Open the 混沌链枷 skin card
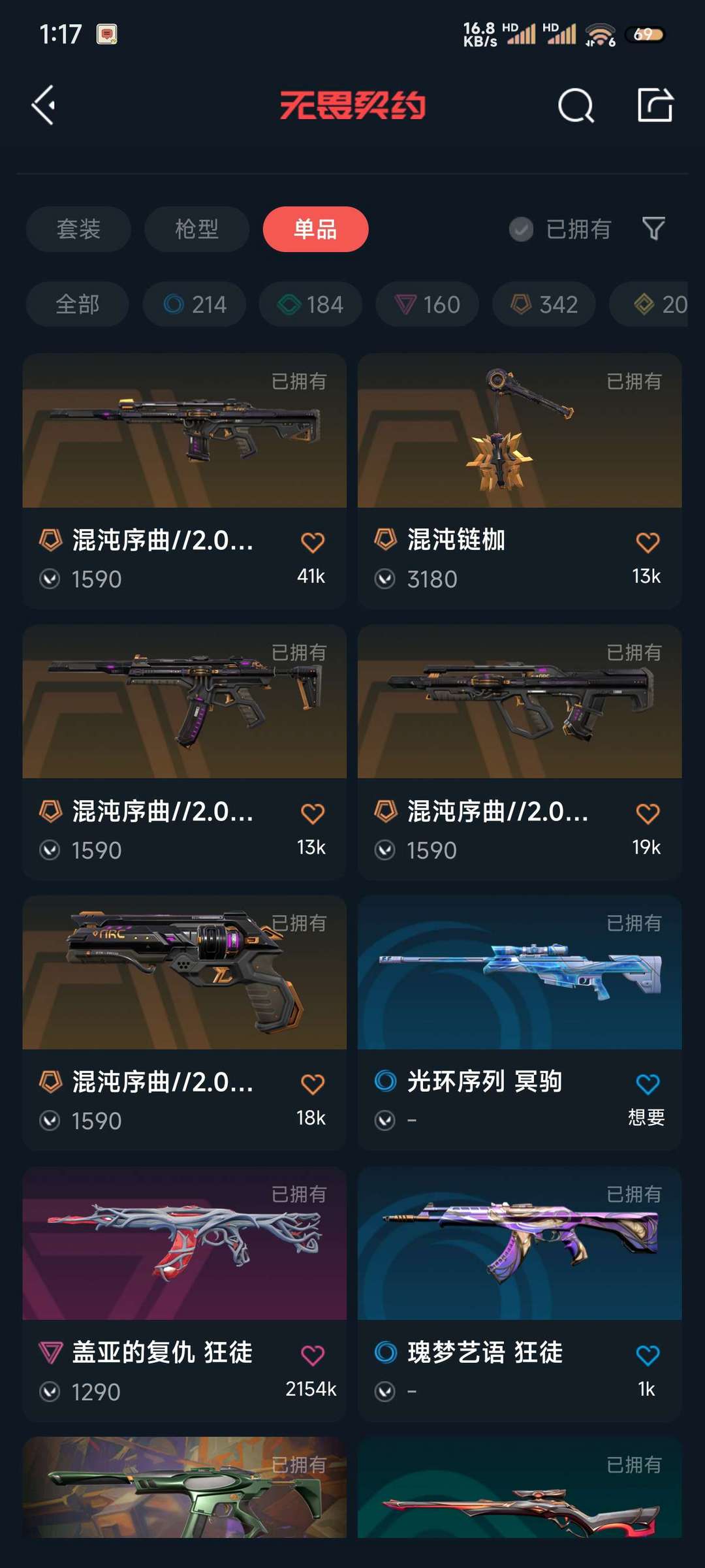 click(519, 457)
